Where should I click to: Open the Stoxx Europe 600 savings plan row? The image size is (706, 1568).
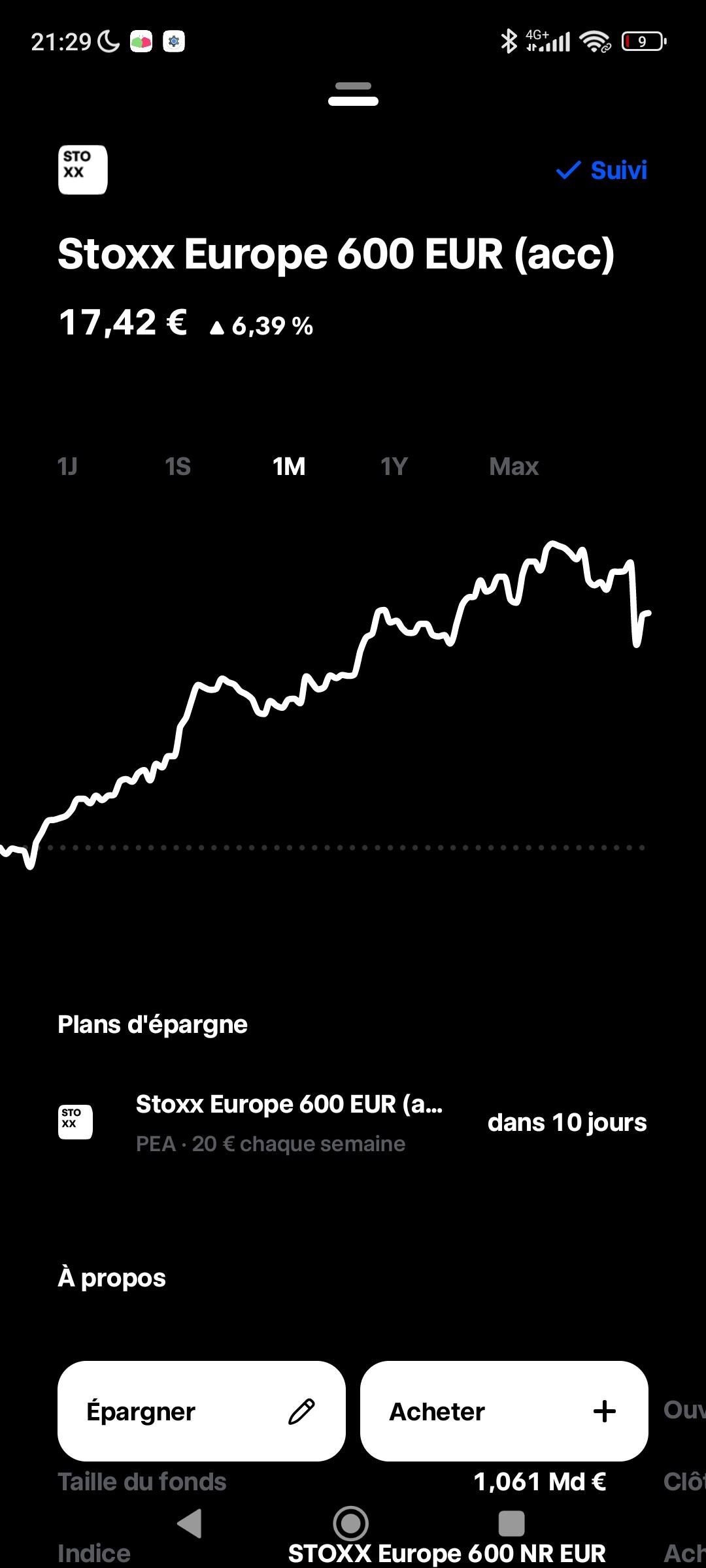(353, 1122)
